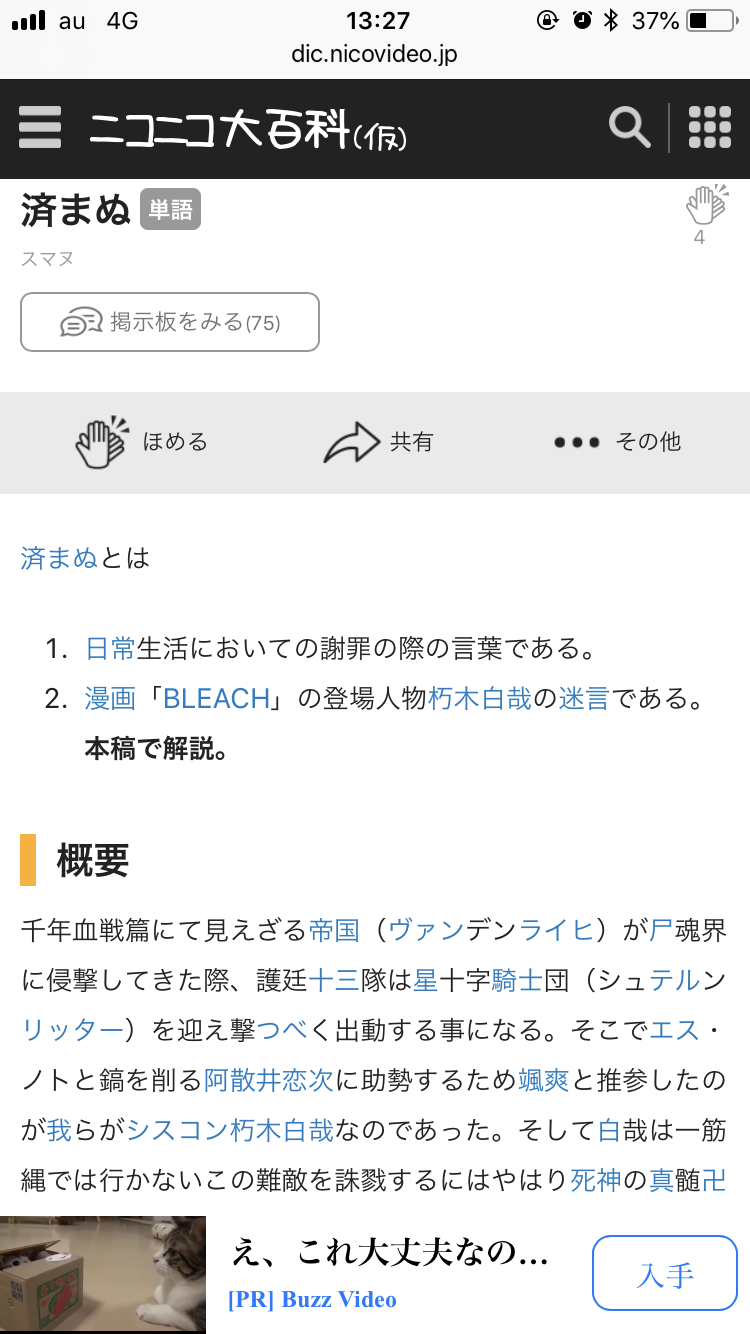750x1334 pixels.
Task: Praise the article with ほめる
Action: coord(141,442)
